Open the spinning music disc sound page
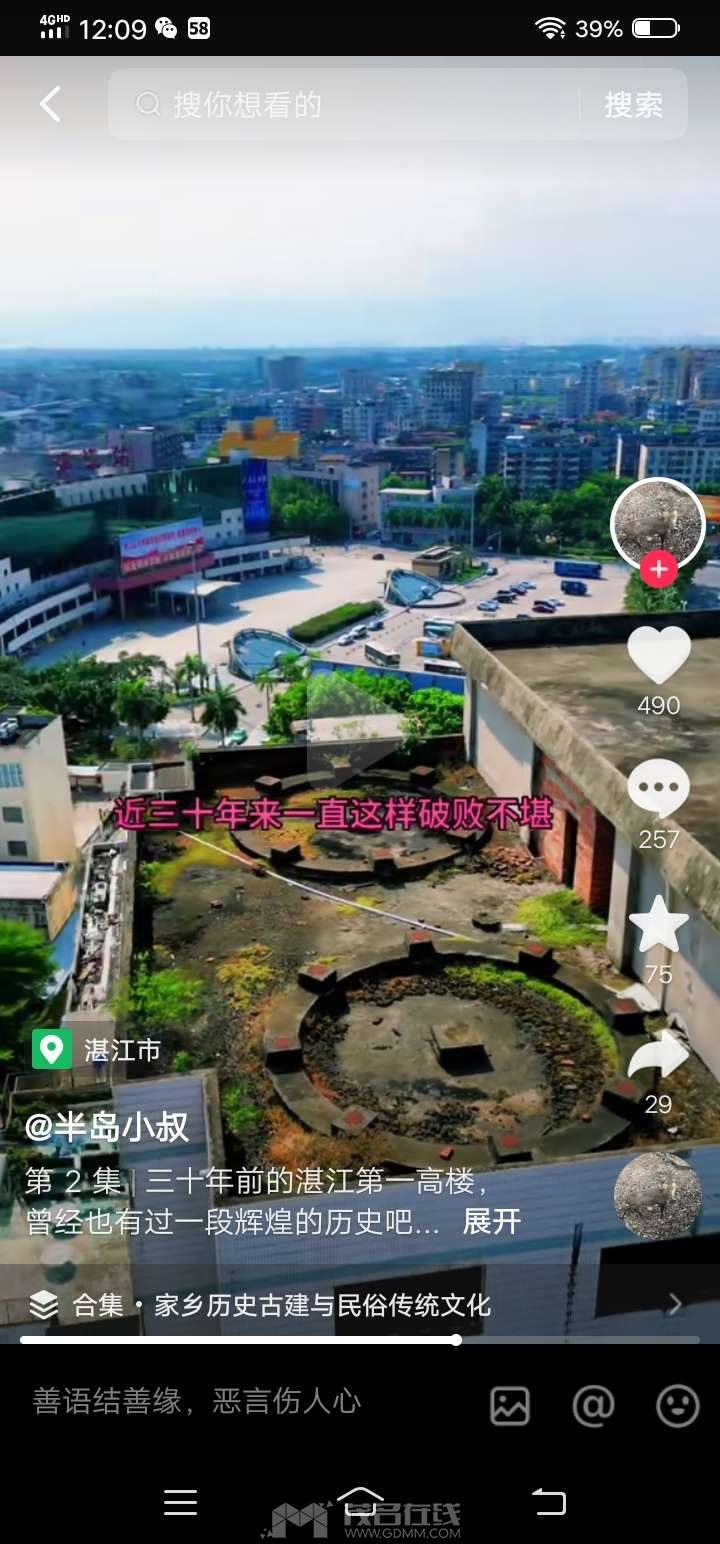720x1544 pixels. click(x=658, y=1196)
